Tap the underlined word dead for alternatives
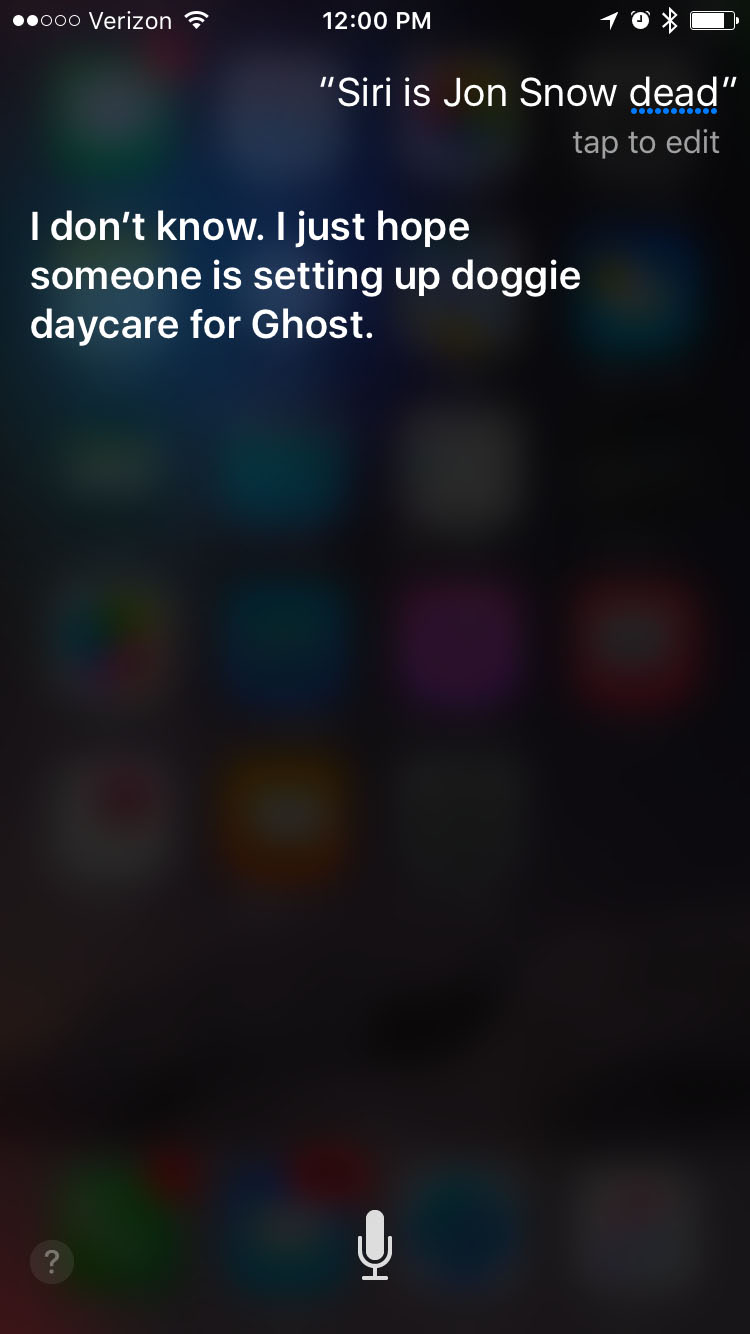Viewport: 750px width, 1334px height. pyautogui.click(x=673, y=94)
